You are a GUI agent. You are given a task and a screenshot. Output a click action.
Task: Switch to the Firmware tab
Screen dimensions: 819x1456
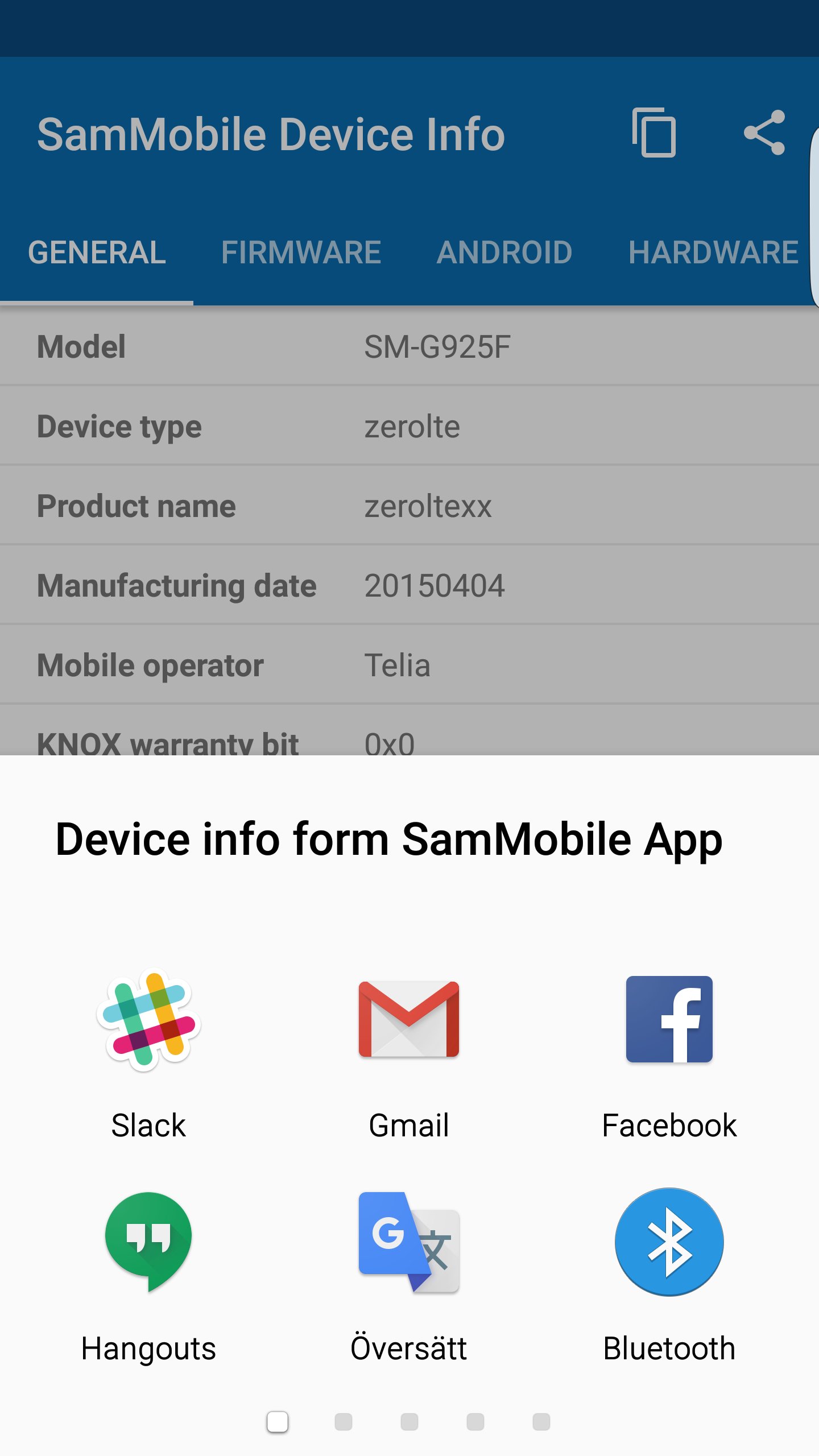coord(301,252)
